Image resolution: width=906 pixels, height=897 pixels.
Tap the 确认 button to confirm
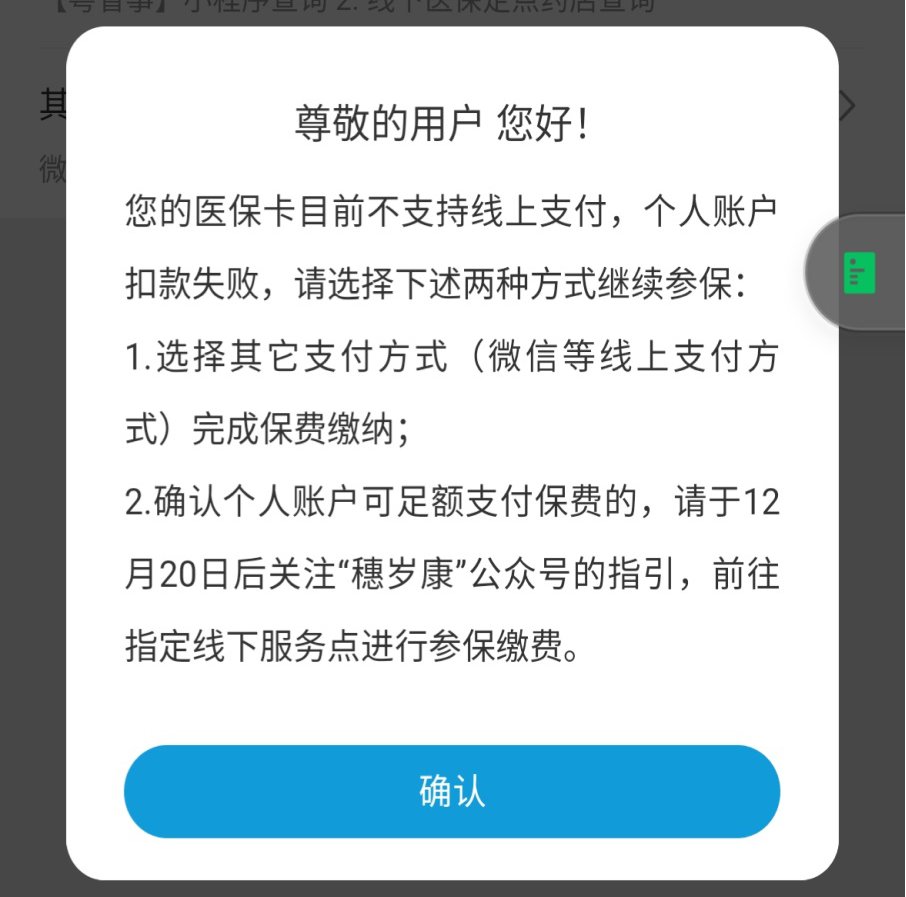[451, 791]
